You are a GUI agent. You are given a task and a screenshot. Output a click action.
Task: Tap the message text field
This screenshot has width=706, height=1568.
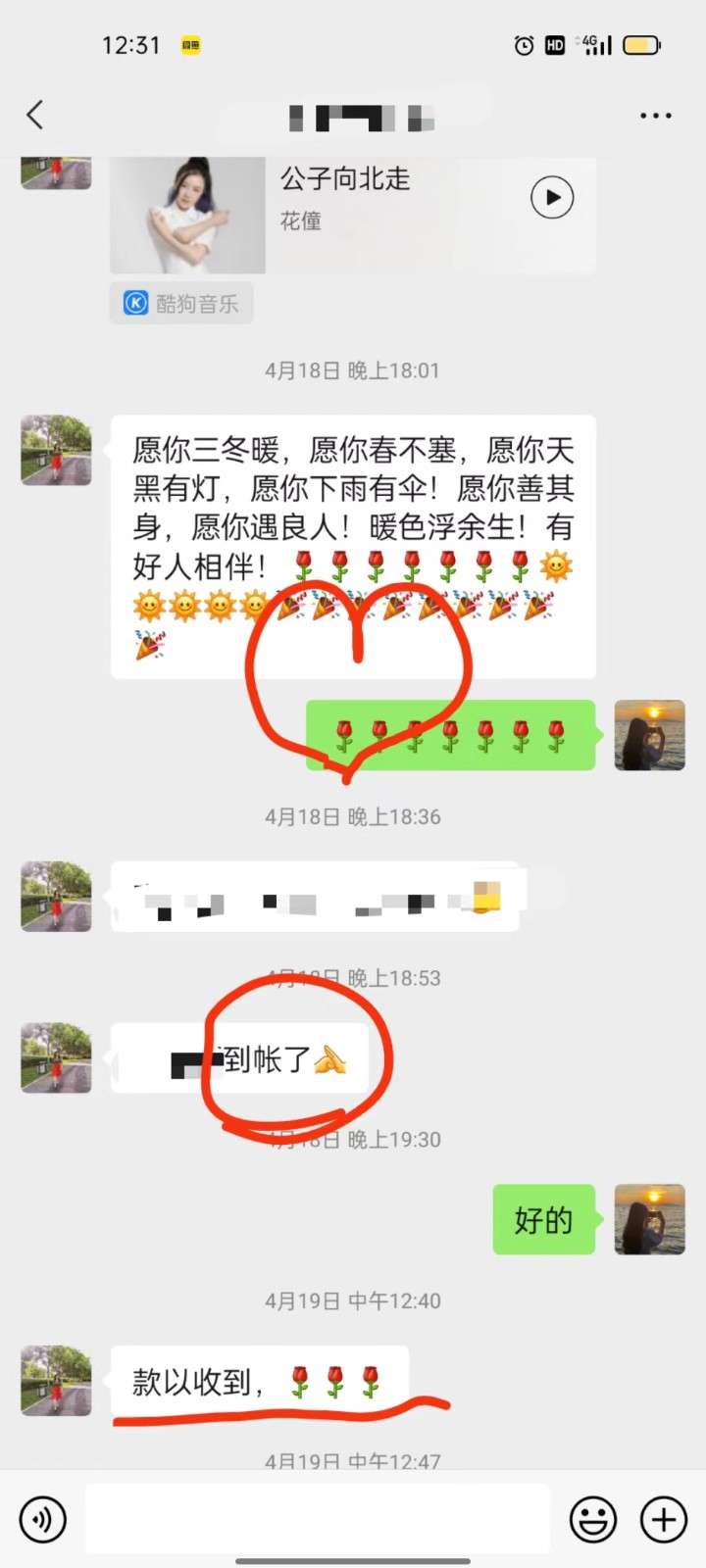[317, 1520]
